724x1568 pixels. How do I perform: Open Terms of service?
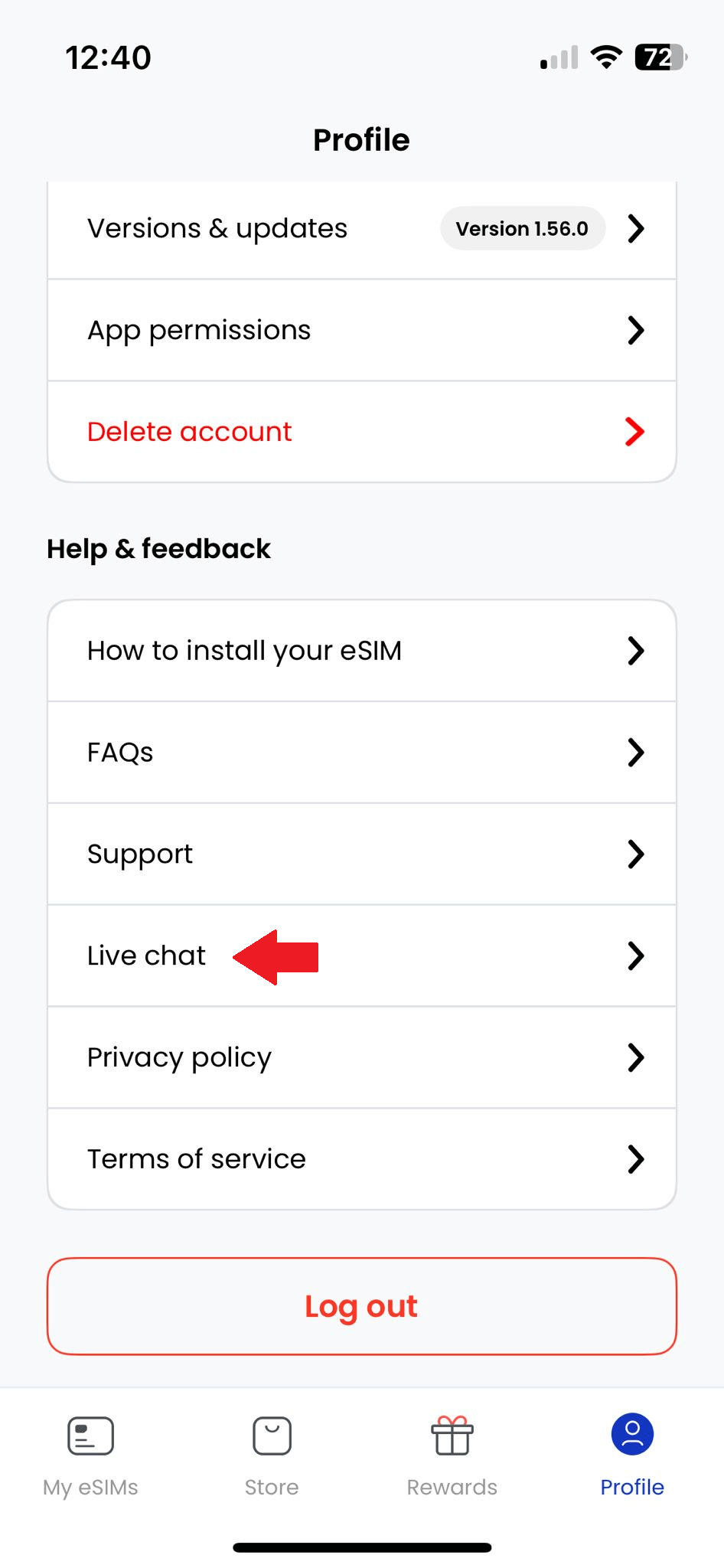(x=362, y=1159)
